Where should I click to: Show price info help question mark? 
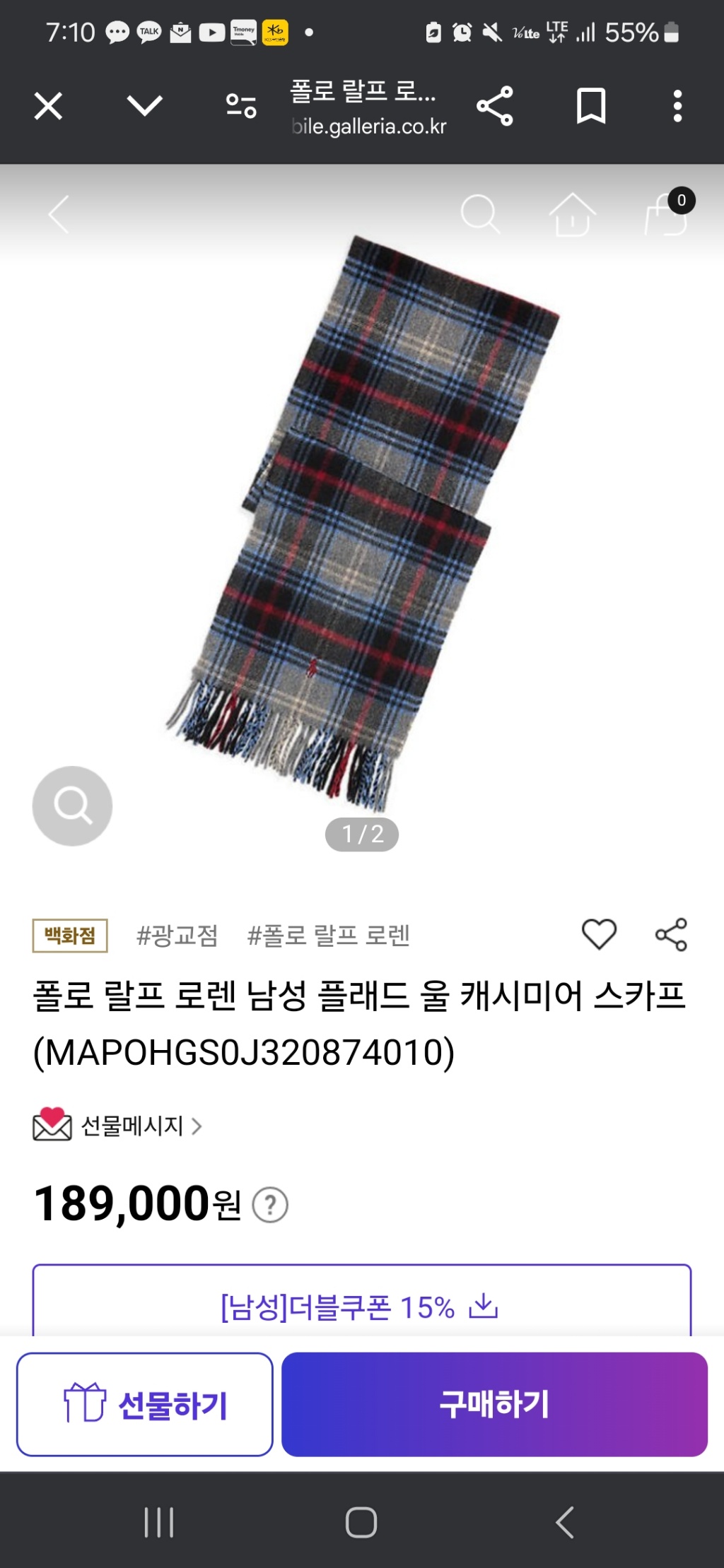[x=270, y=1206]
